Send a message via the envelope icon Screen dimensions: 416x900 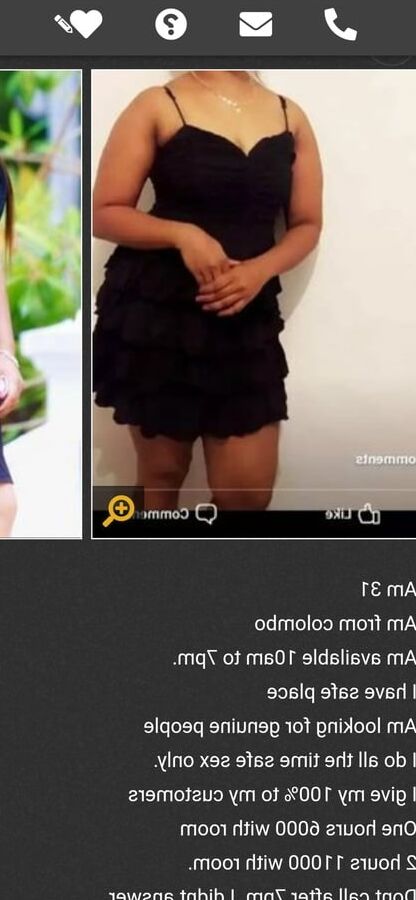[256, 25]
